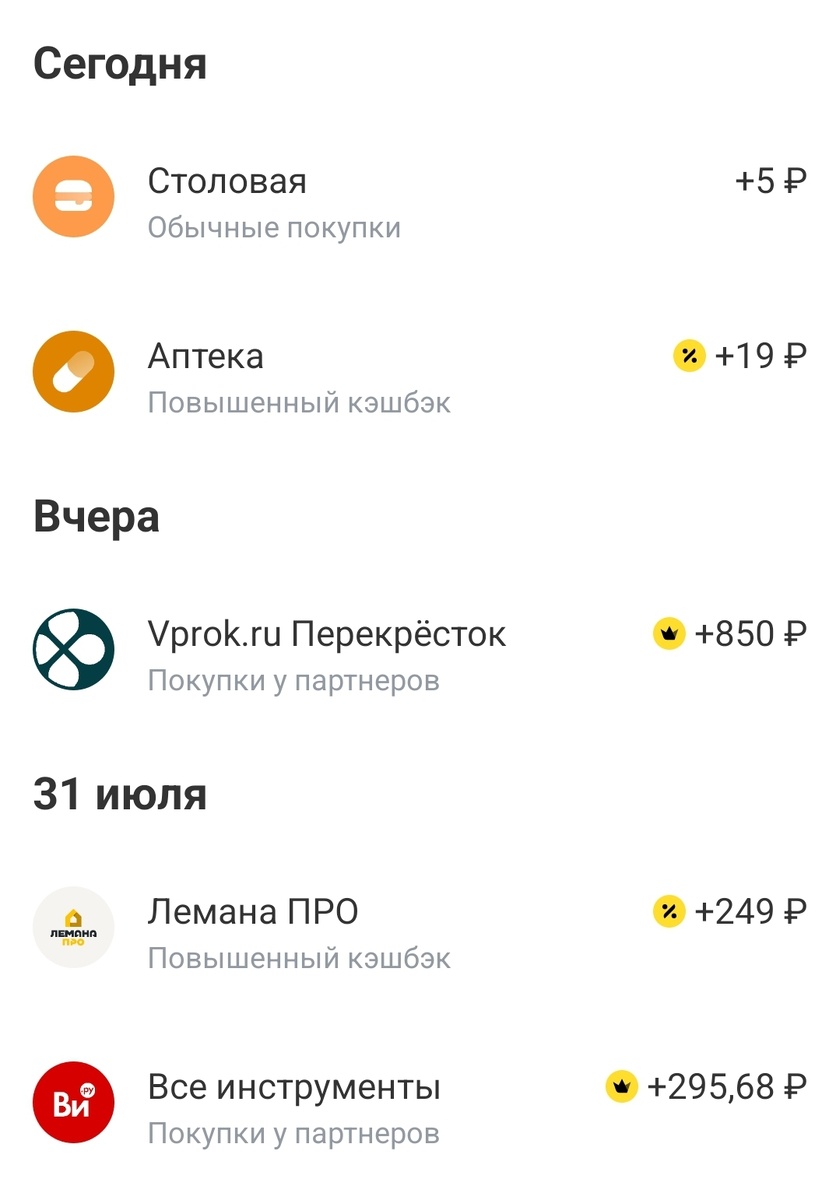
Task: Click the crown badge next to +295,68 ₽
Action: tap(622, 1086)
